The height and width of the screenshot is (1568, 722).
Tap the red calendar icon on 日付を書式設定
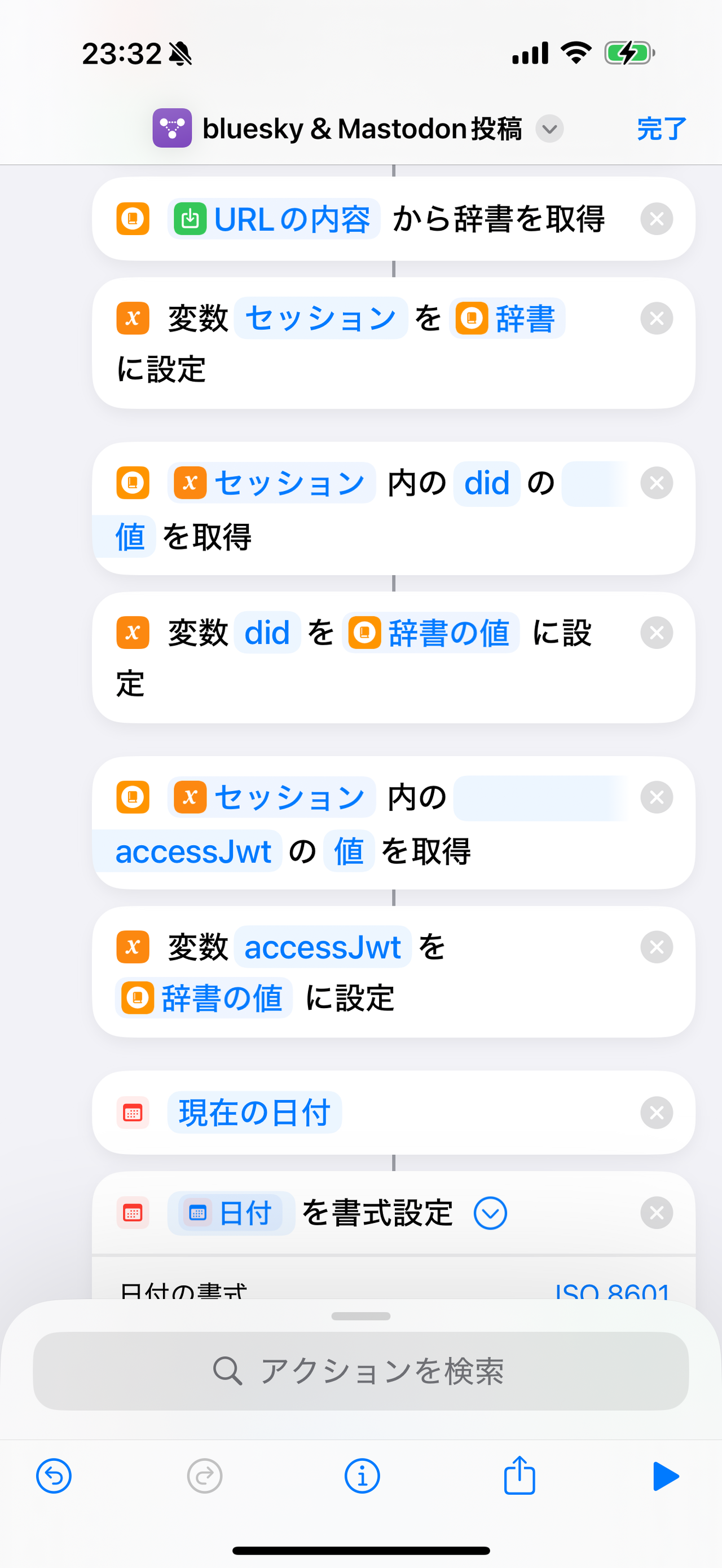coord(132,1213)
